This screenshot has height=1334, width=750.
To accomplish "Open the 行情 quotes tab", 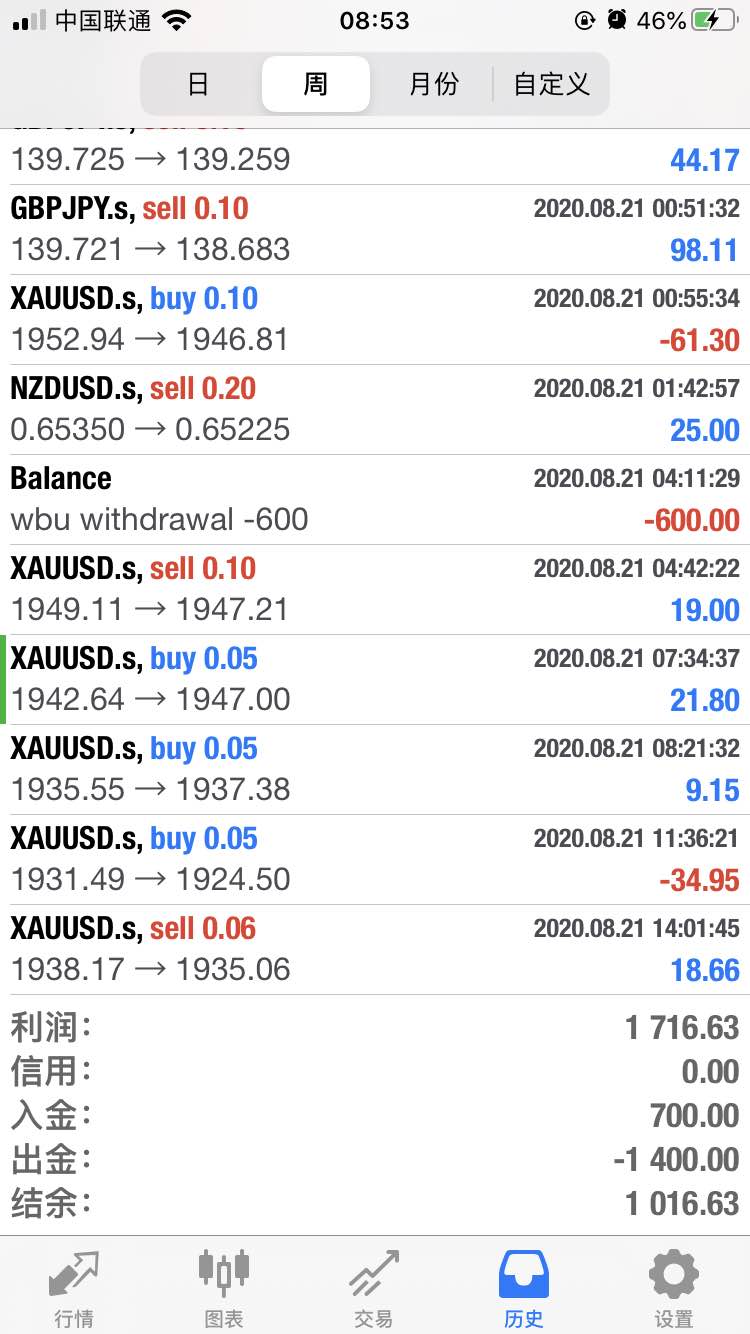I will 75,1287.
